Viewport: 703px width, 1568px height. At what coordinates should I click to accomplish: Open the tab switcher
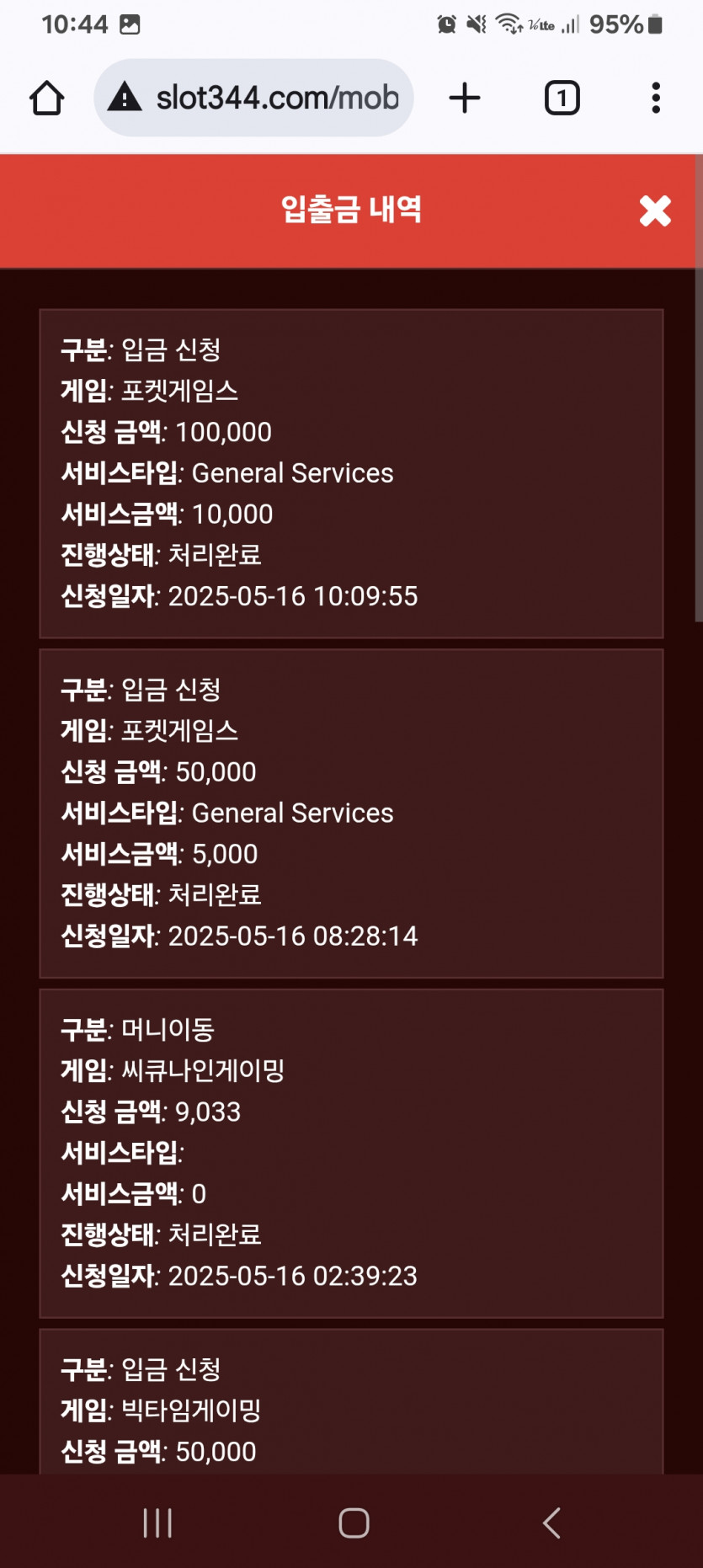[x=562, y=98]
